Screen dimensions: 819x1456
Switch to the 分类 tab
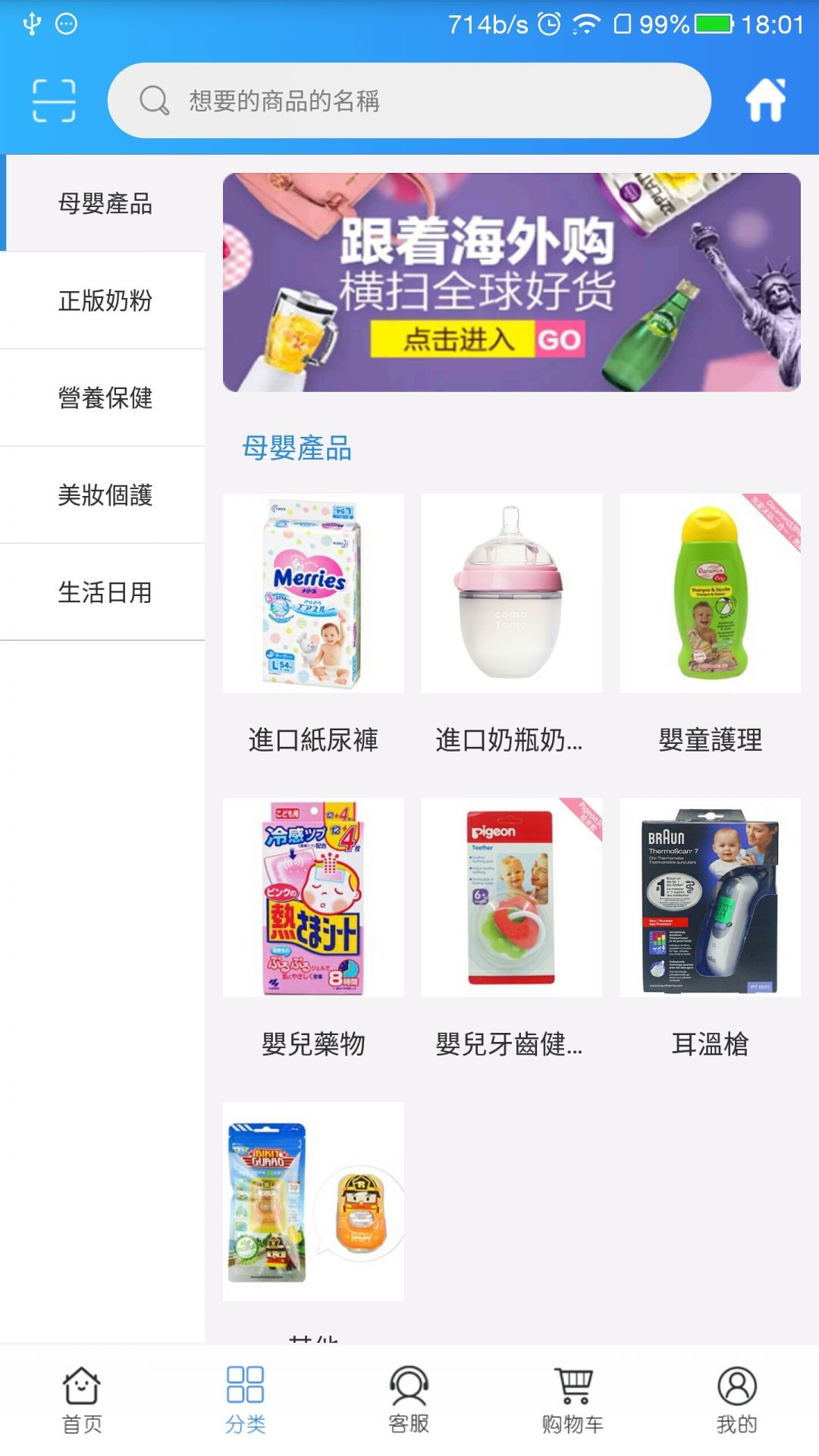(246, 1400)
